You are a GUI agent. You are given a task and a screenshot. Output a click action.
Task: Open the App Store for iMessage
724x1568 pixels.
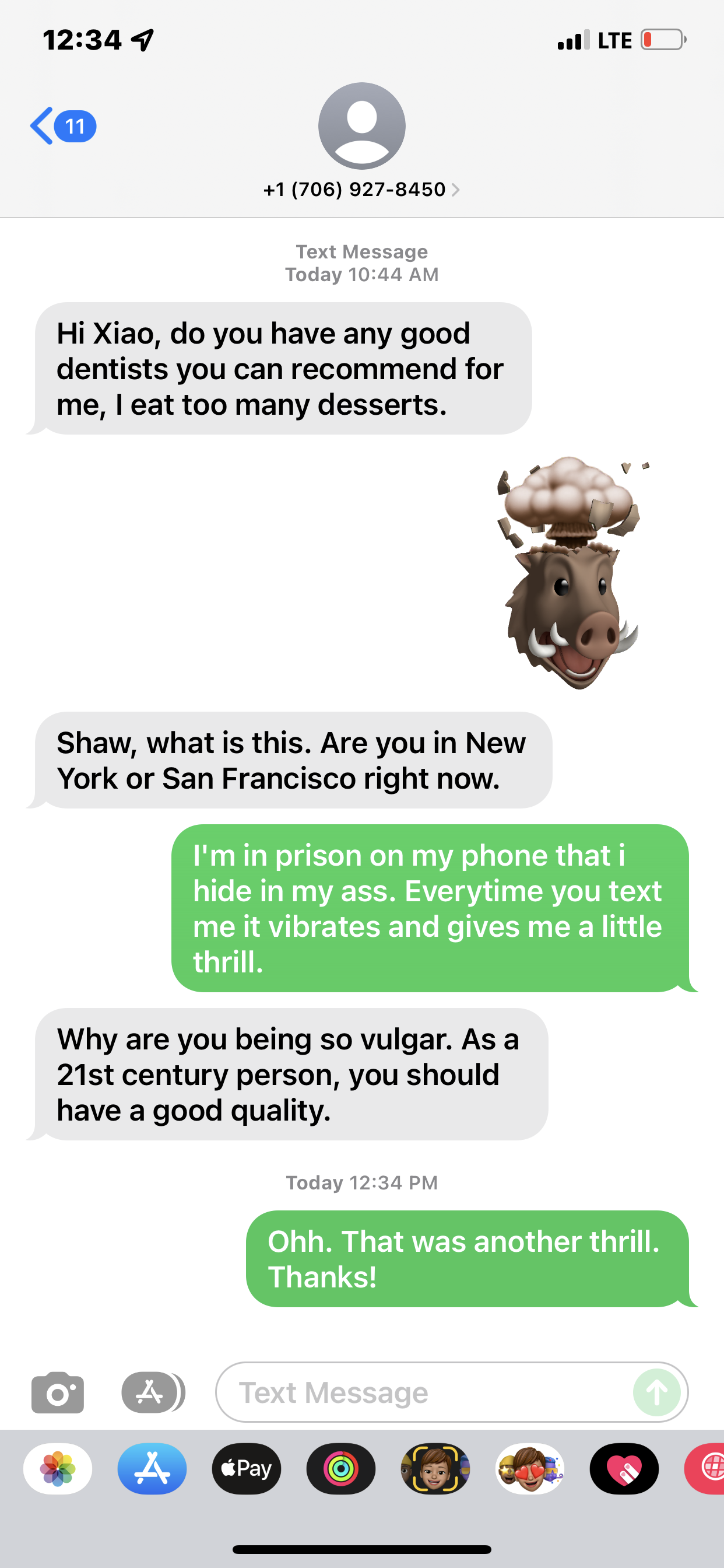point(152,1469)
